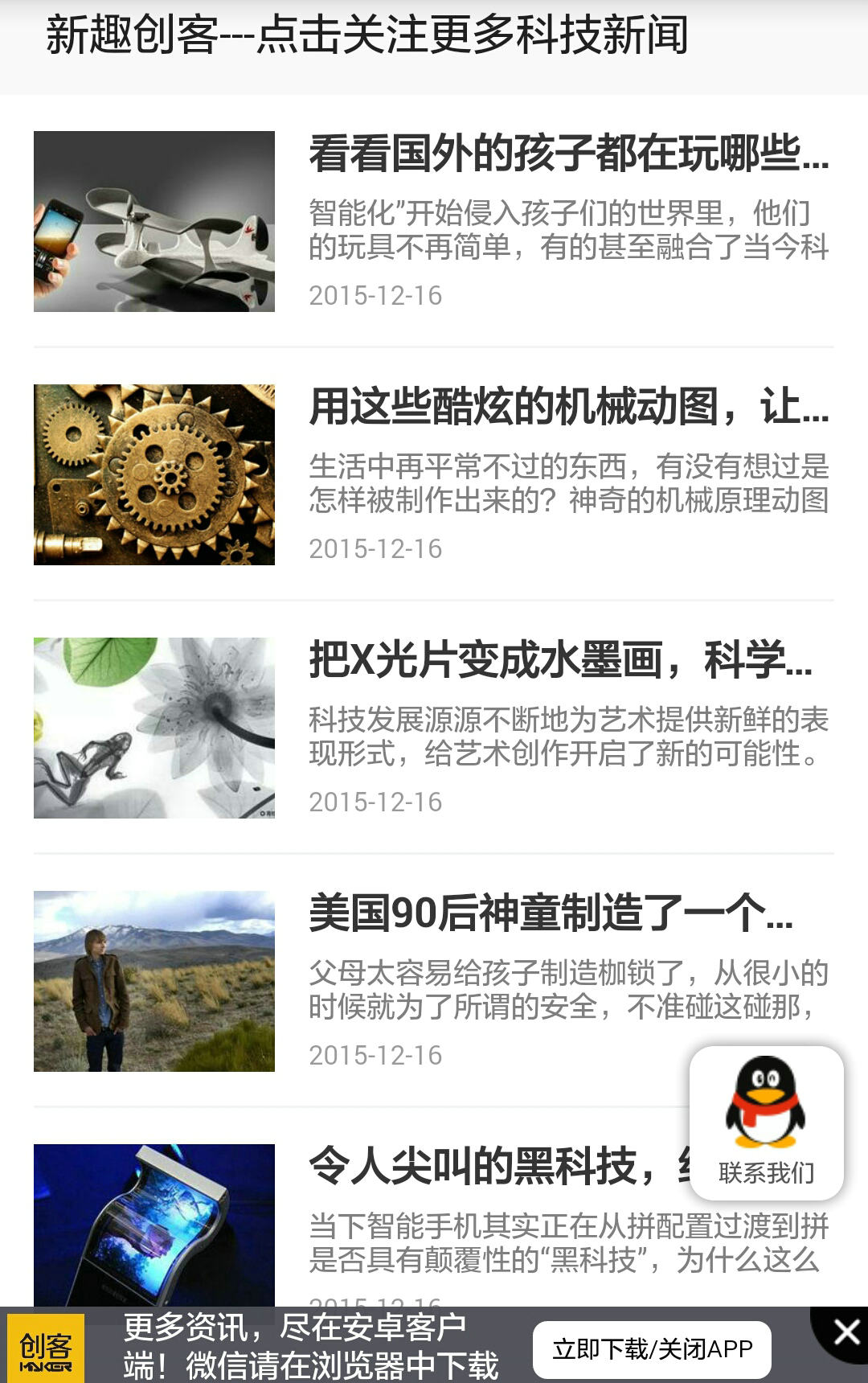
Task: Tap summary text about 智能化 toys
Action: tap(567, 232)
